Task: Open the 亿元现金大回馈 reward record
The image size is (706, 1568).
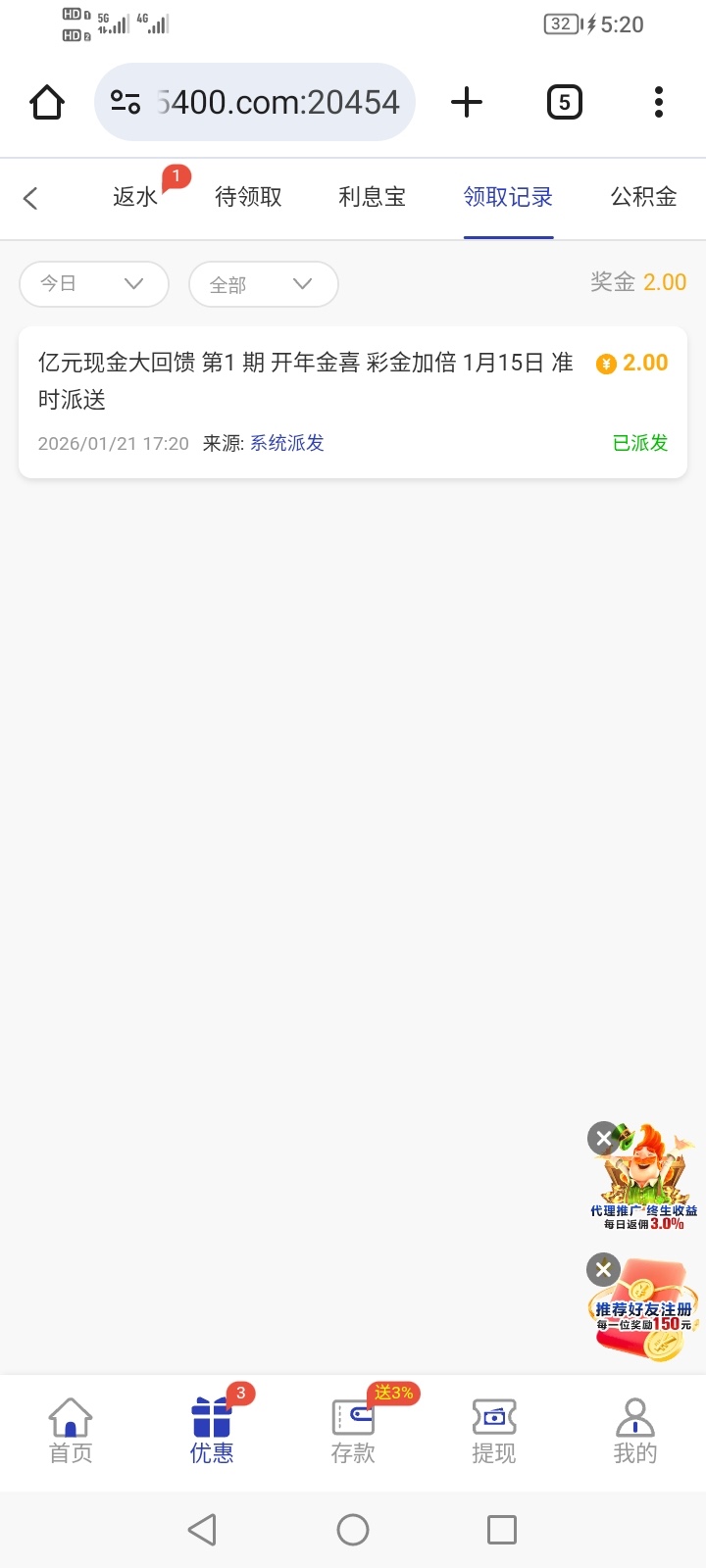Action: [x=304, y=402]
